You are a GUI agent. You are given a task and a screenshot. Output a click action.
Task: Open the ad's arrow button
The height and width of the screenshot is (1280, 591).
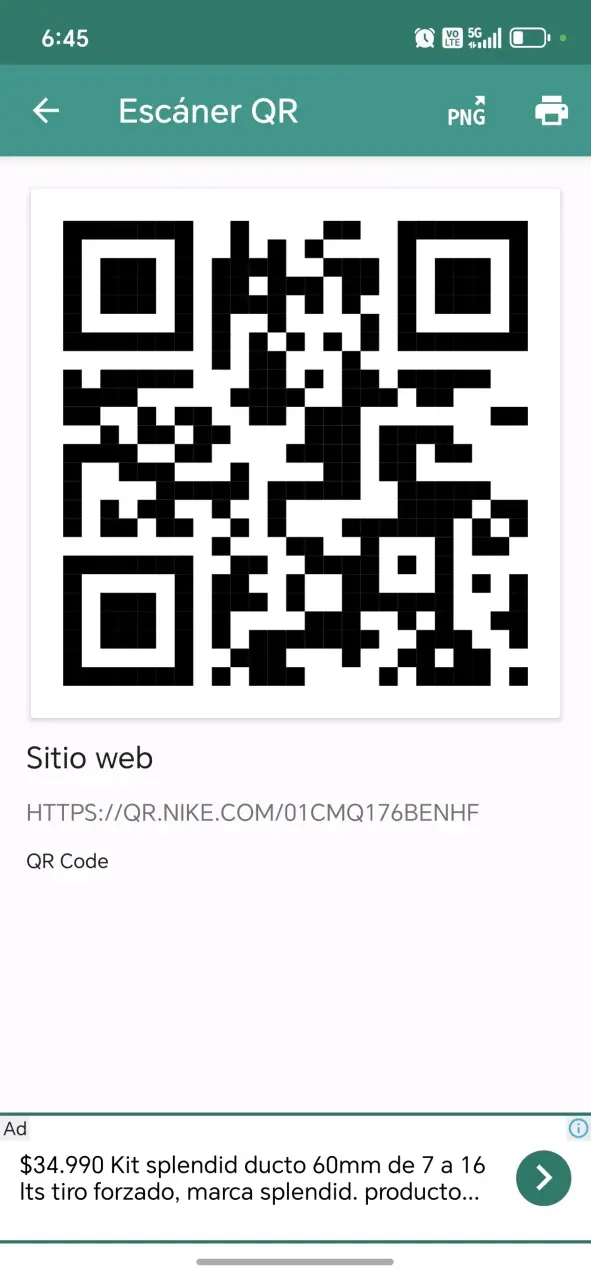[543, 1178]
